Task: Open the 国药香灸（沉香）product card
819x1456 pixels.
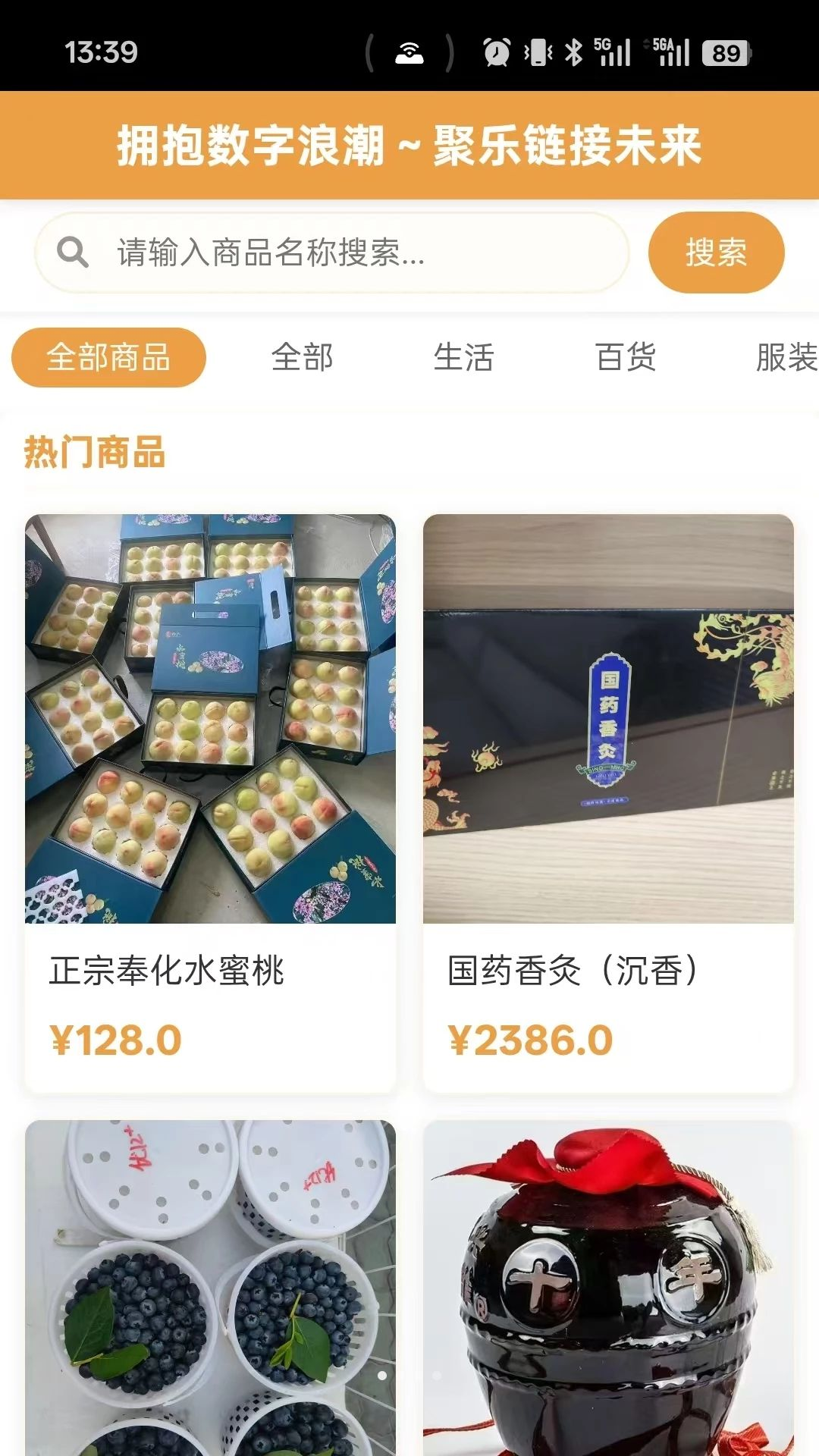Action: pyautogui.click(x=608, y=803)
